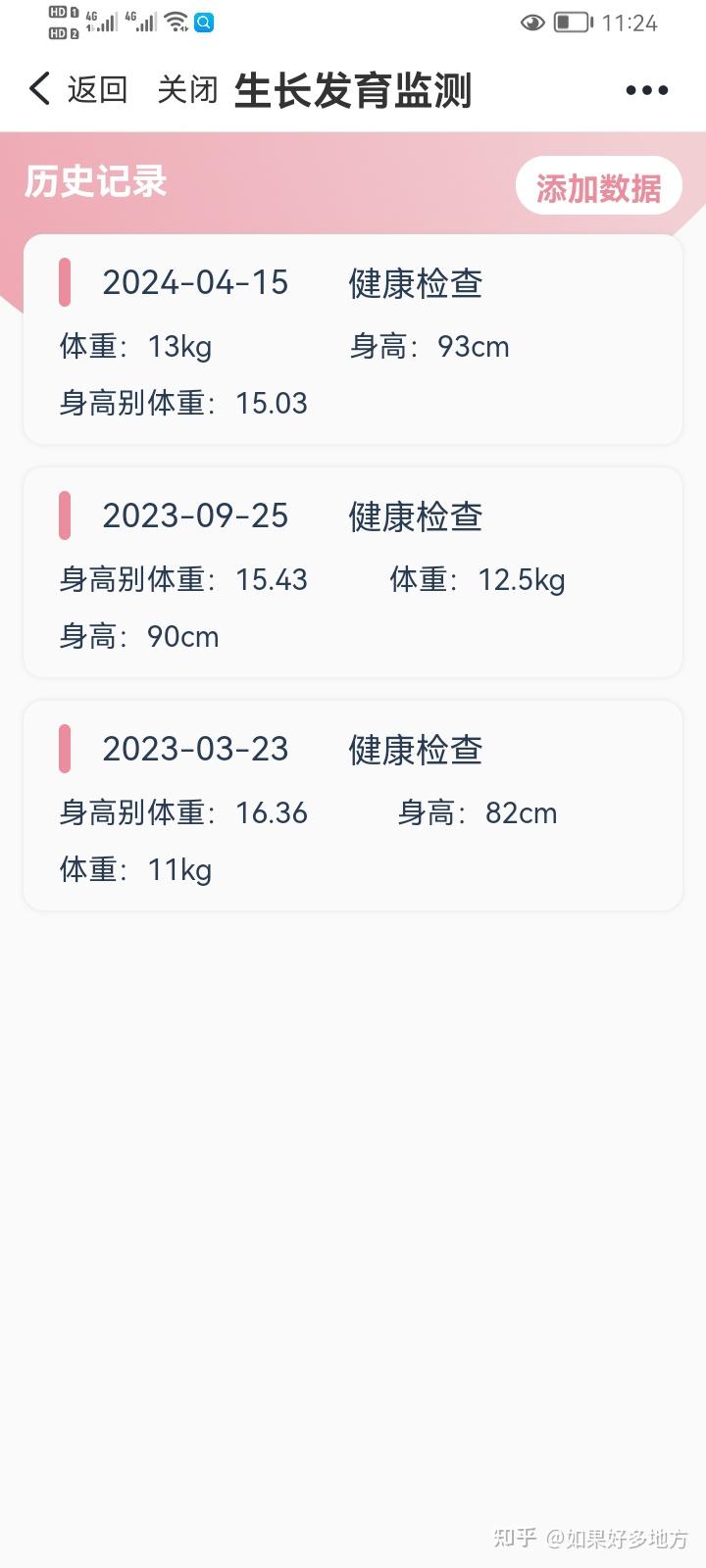Open the three-dot overflow menu
Screen dimensions: 706x1568
[x=647, y=90]
